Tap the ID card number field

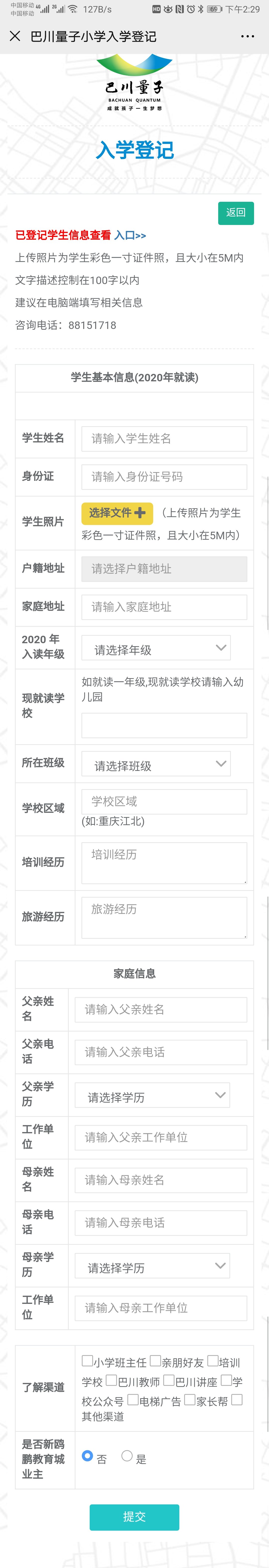click(164, 477)
